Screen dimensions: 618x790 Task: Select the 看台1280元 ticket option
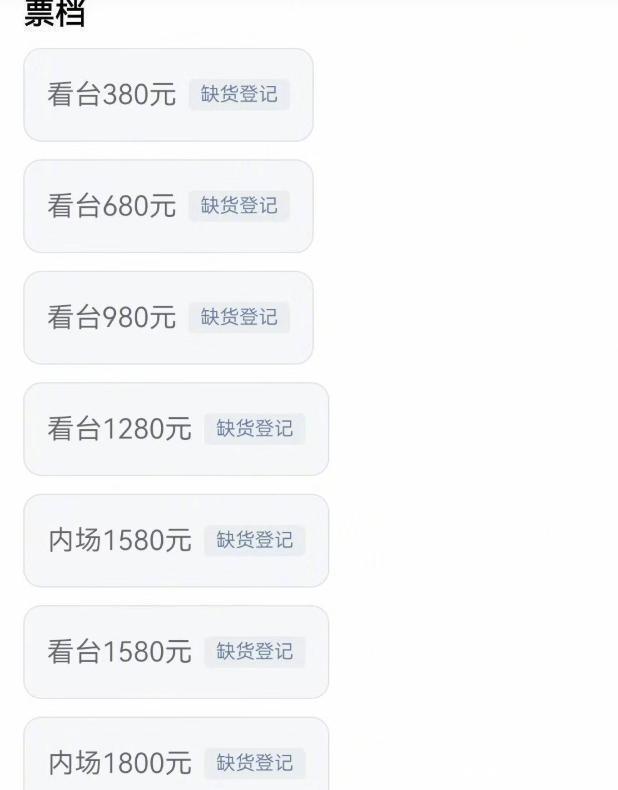[x=175, y=429]
